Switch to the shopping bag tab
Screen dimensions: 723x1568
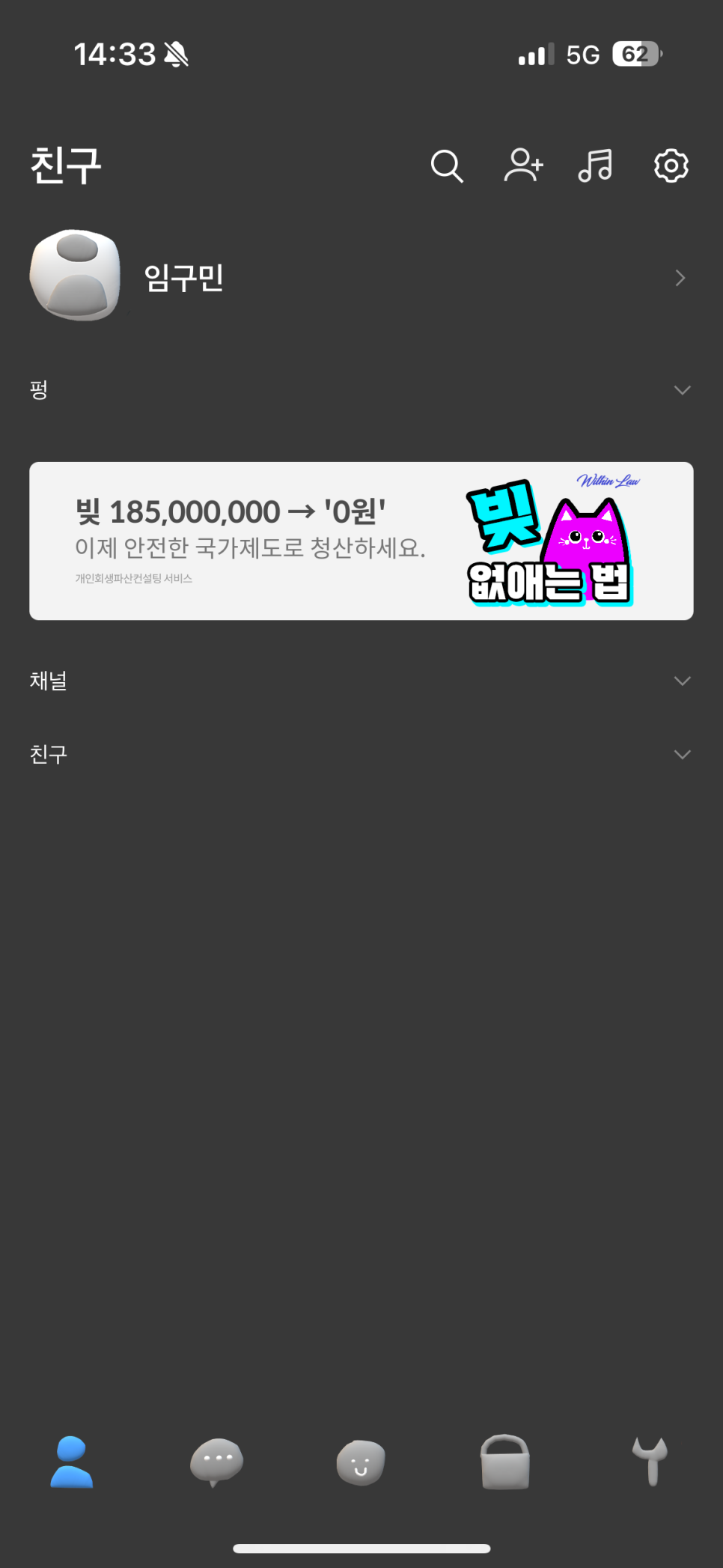(x=505, y=1461)
